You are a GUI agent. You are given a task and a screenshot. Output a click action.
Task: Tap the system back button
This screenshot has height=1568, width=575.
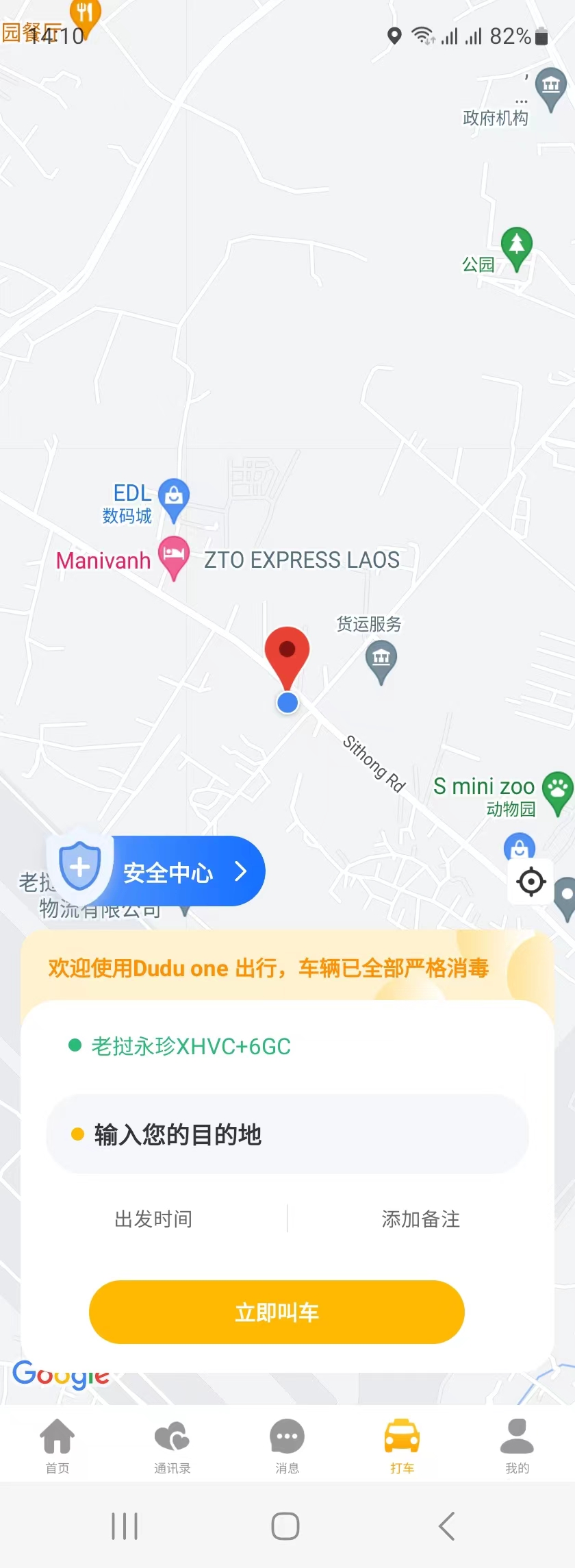(x=446, y=1526)
